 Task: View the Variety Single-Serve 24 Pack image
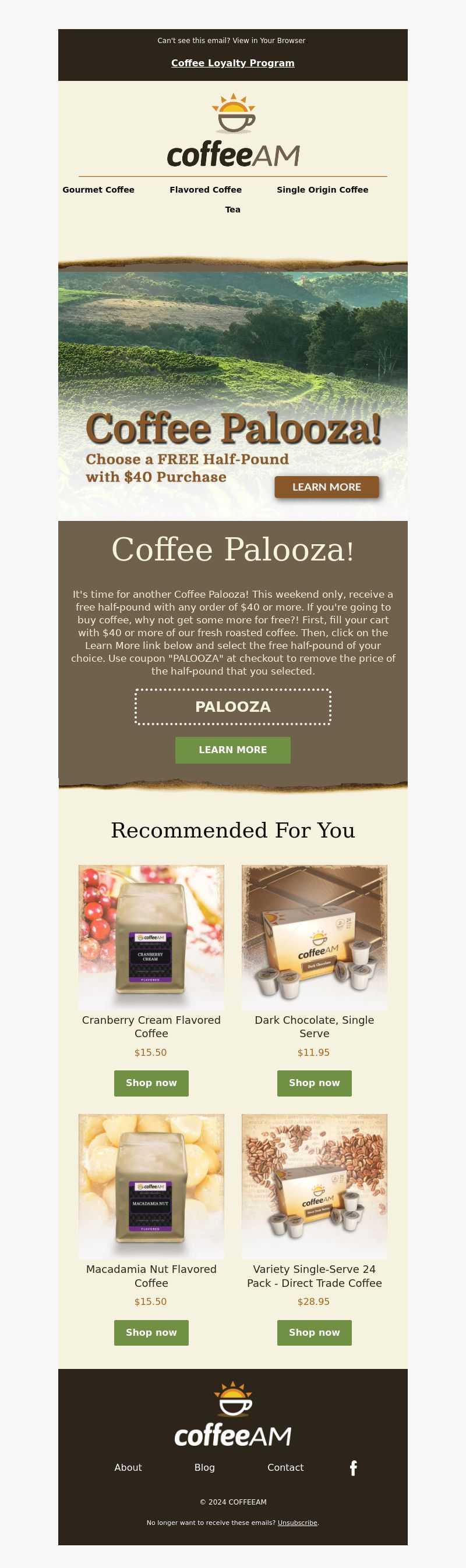pyautogui.click(x=315, y=1186)
